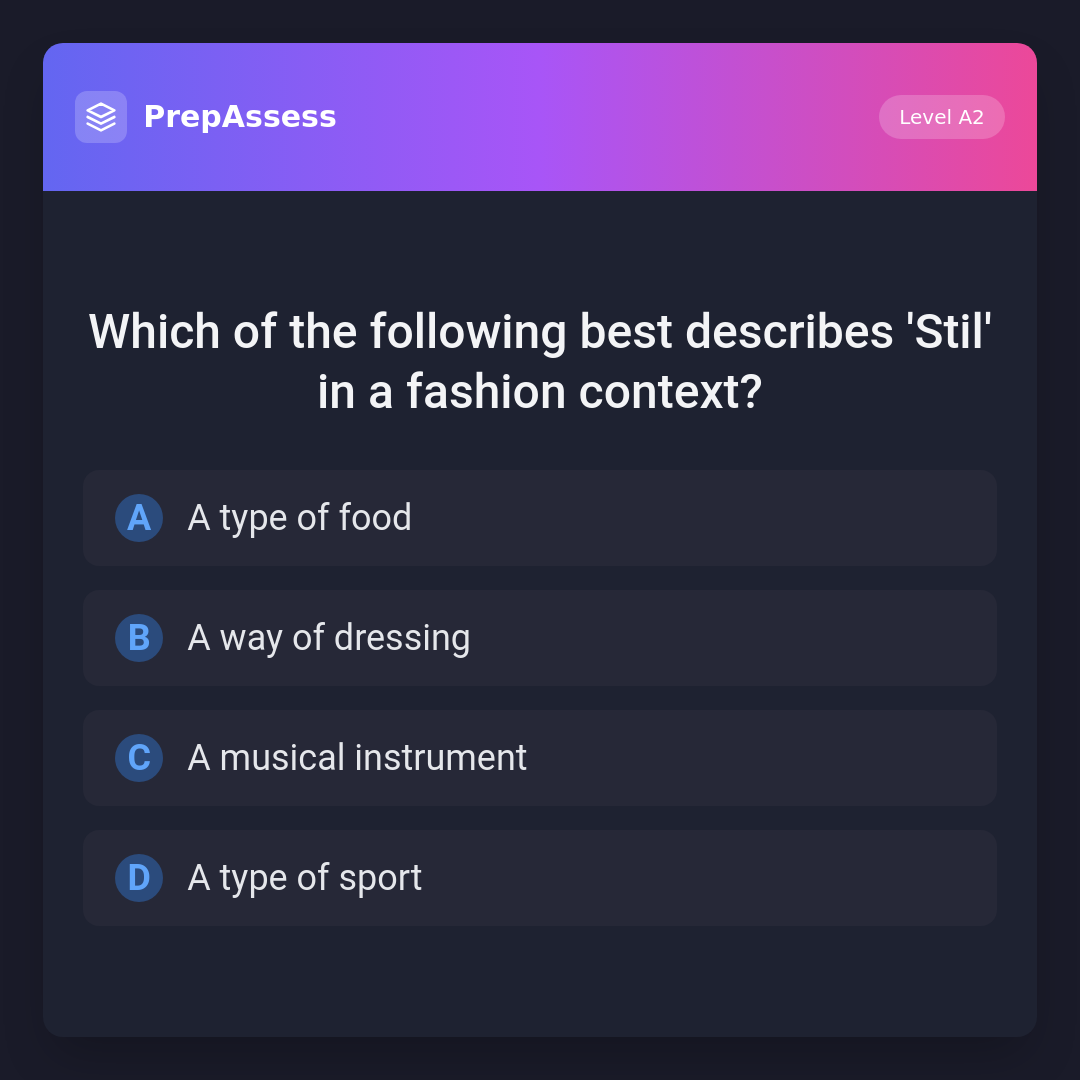Choose answer B: A way of dressing

tap(539, 638)
